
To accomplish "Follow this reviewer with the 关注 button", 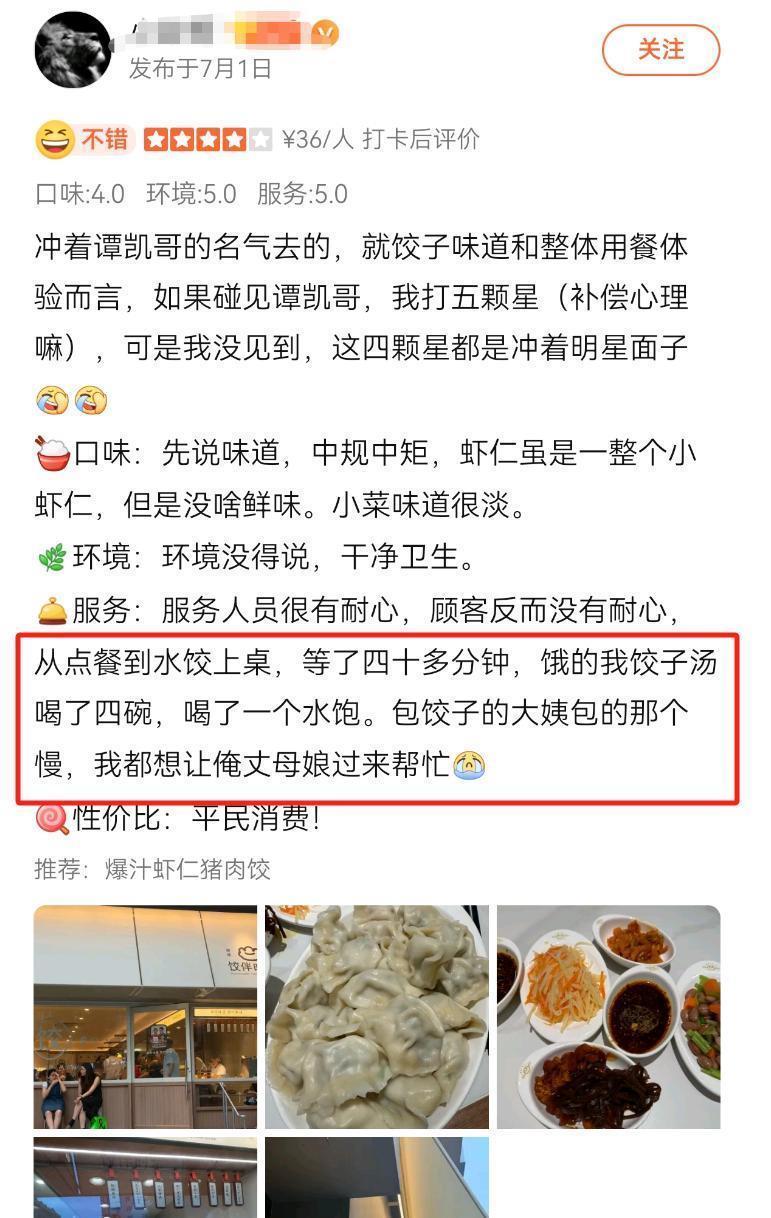I will (660, 50).
